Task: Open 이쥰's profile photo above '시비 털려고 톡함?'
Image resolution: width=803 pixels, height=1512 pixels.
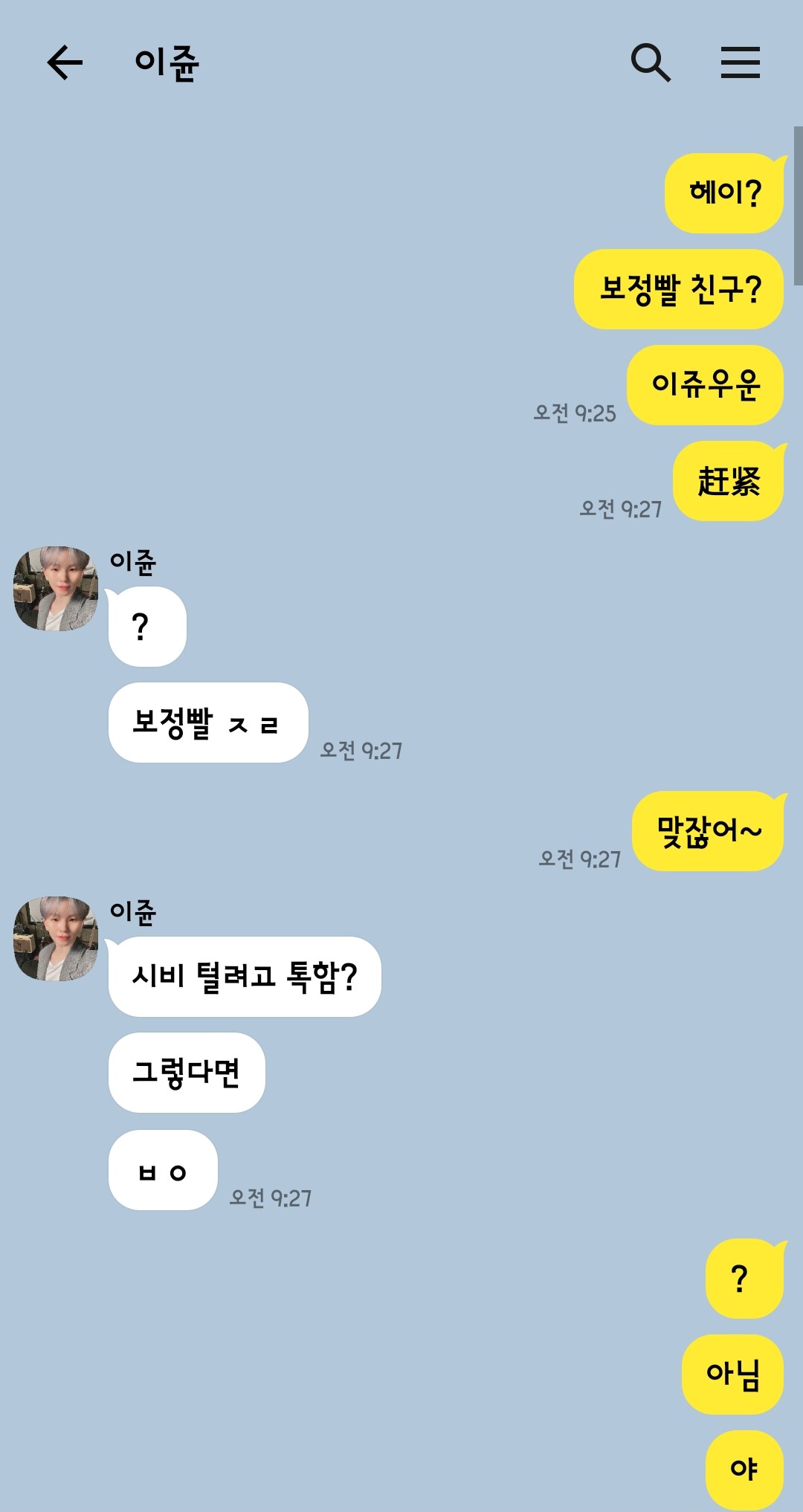Action: coord(56,938)
